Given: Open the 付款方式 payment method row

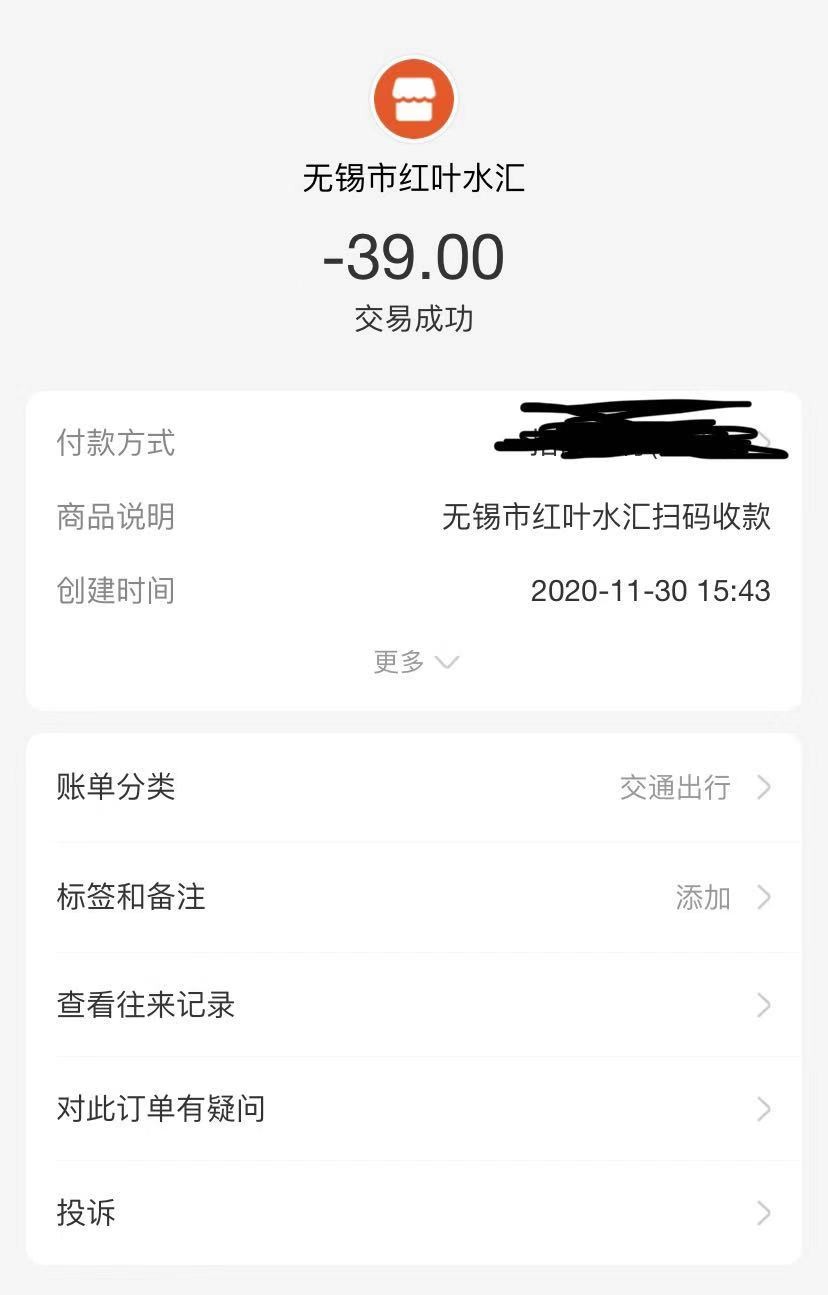Looking at the screenshot, I should pyautogui.click(x=413, y=442).
